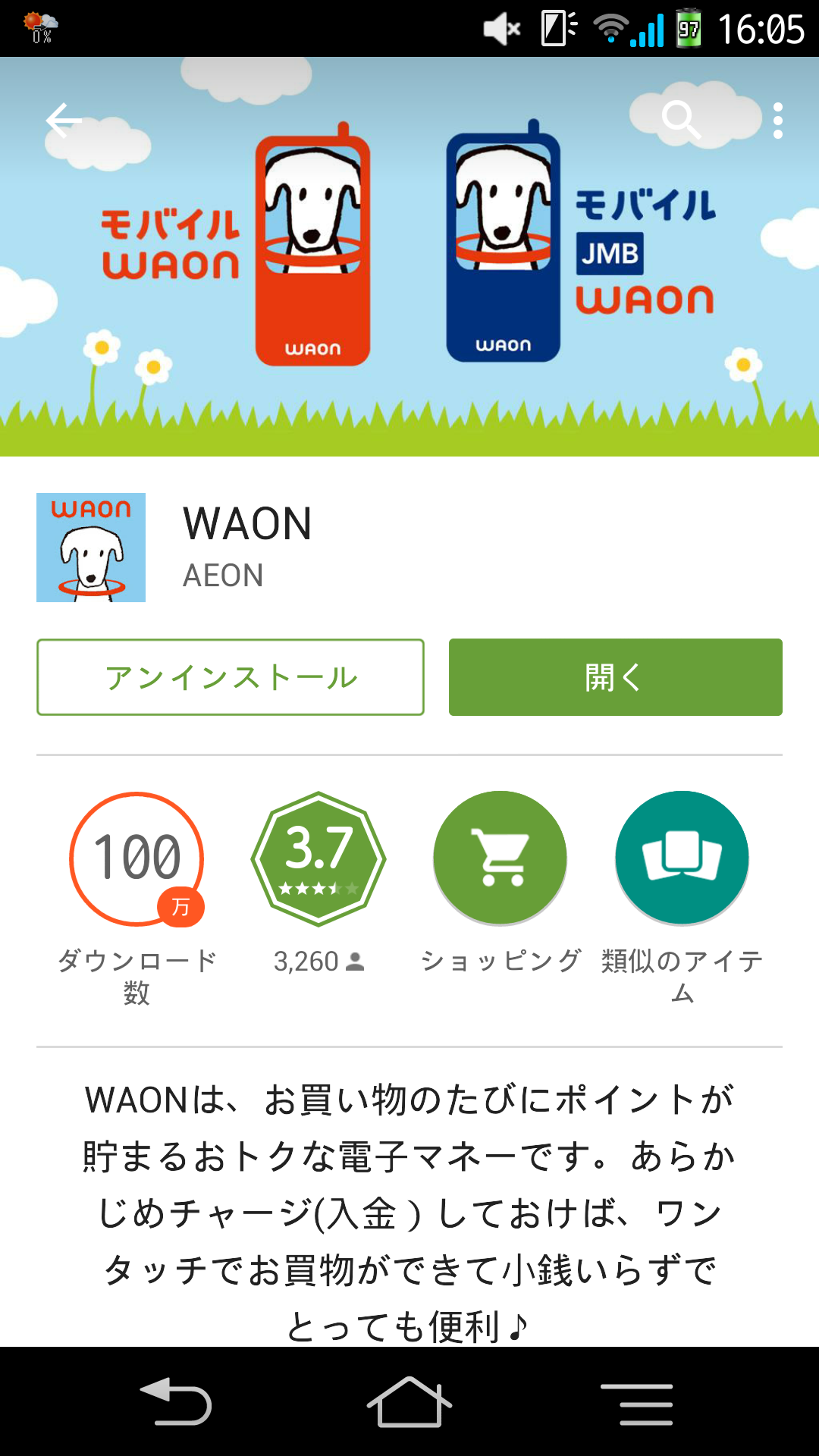Tap the system back button
Viewport: 819px width, 1456px height.
tap(176, 1401)
